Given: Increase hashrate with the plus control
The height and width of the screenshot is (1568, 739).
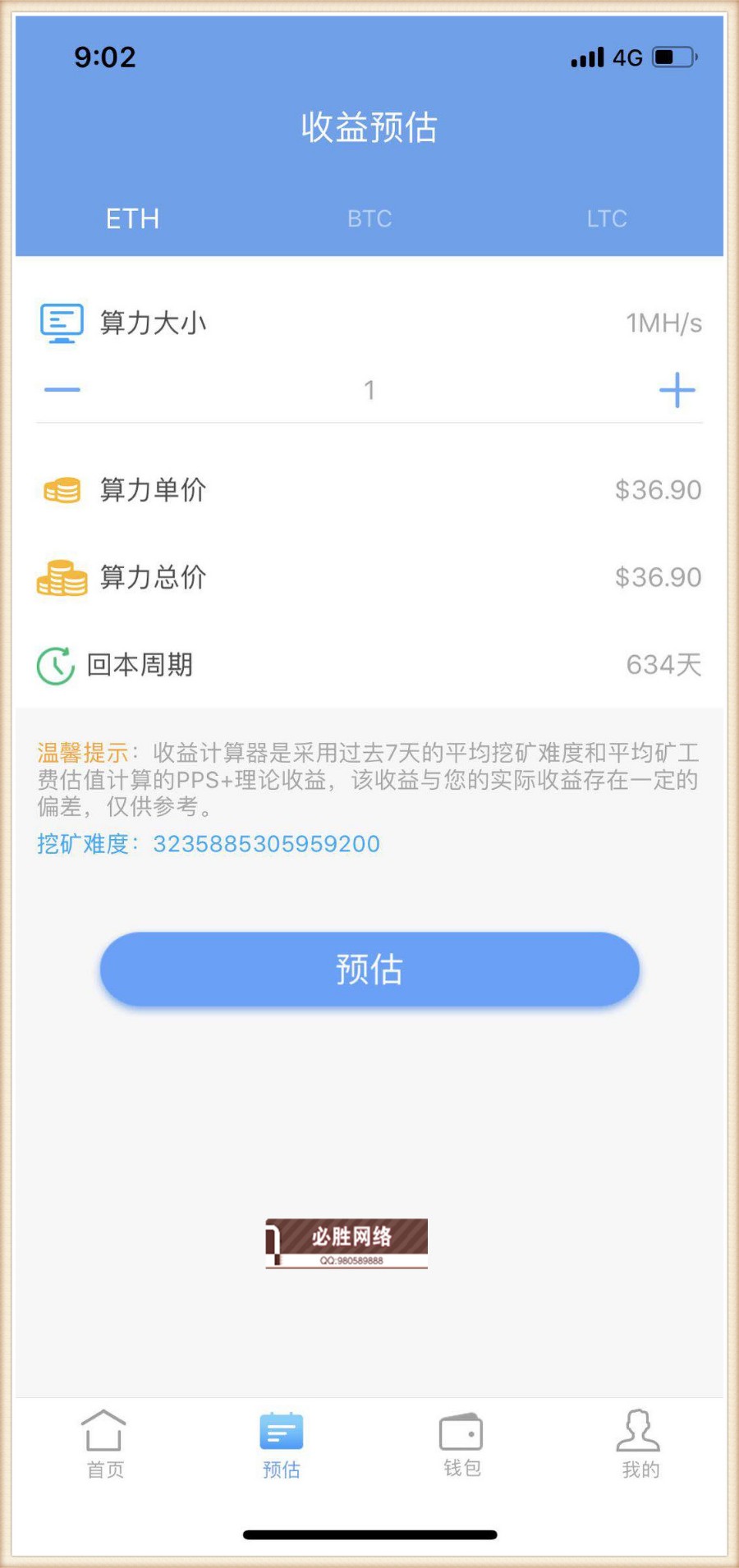Looking at the screenshot, I should [677, 390].
